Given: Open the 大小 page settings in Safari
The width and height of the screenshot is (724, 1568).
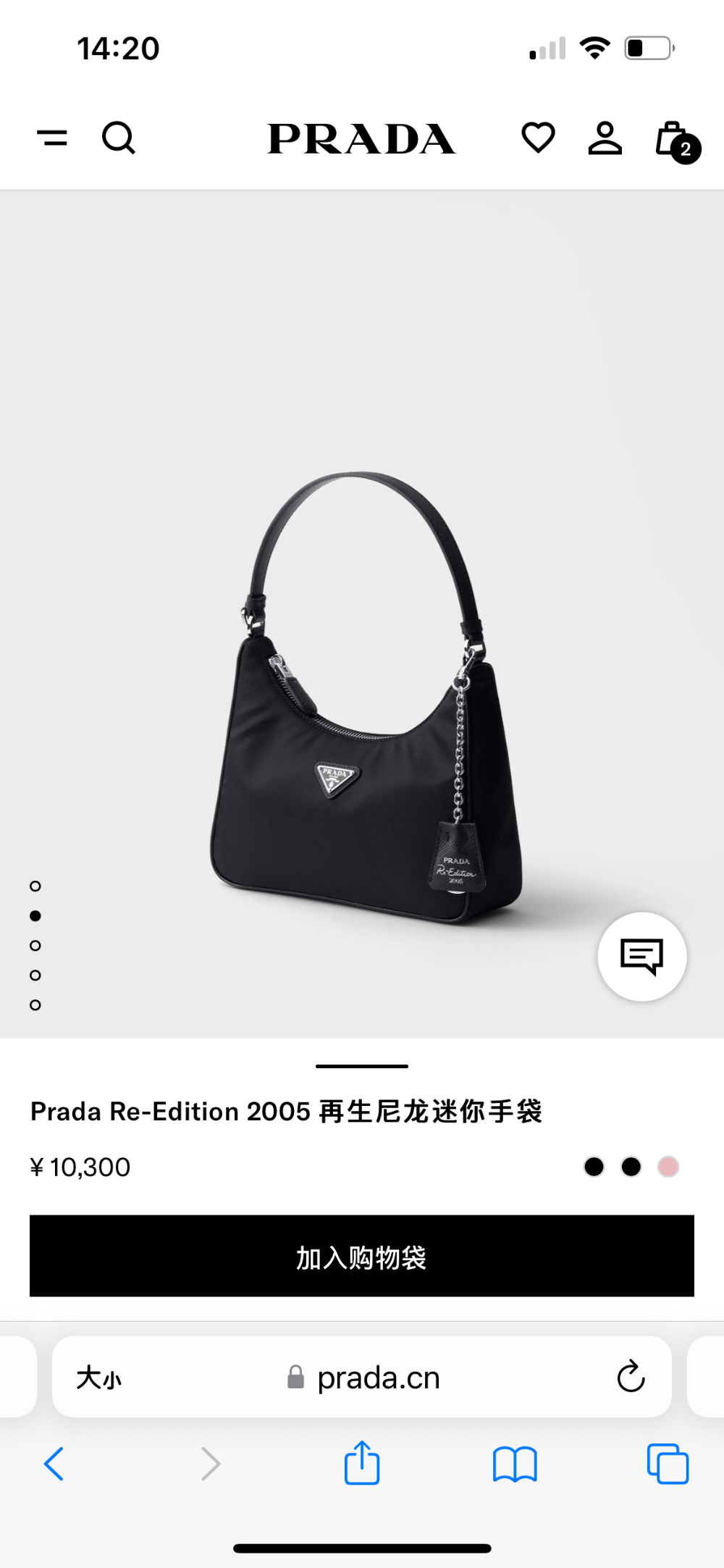Looking at the screenshot, I should click(99, 1378).
